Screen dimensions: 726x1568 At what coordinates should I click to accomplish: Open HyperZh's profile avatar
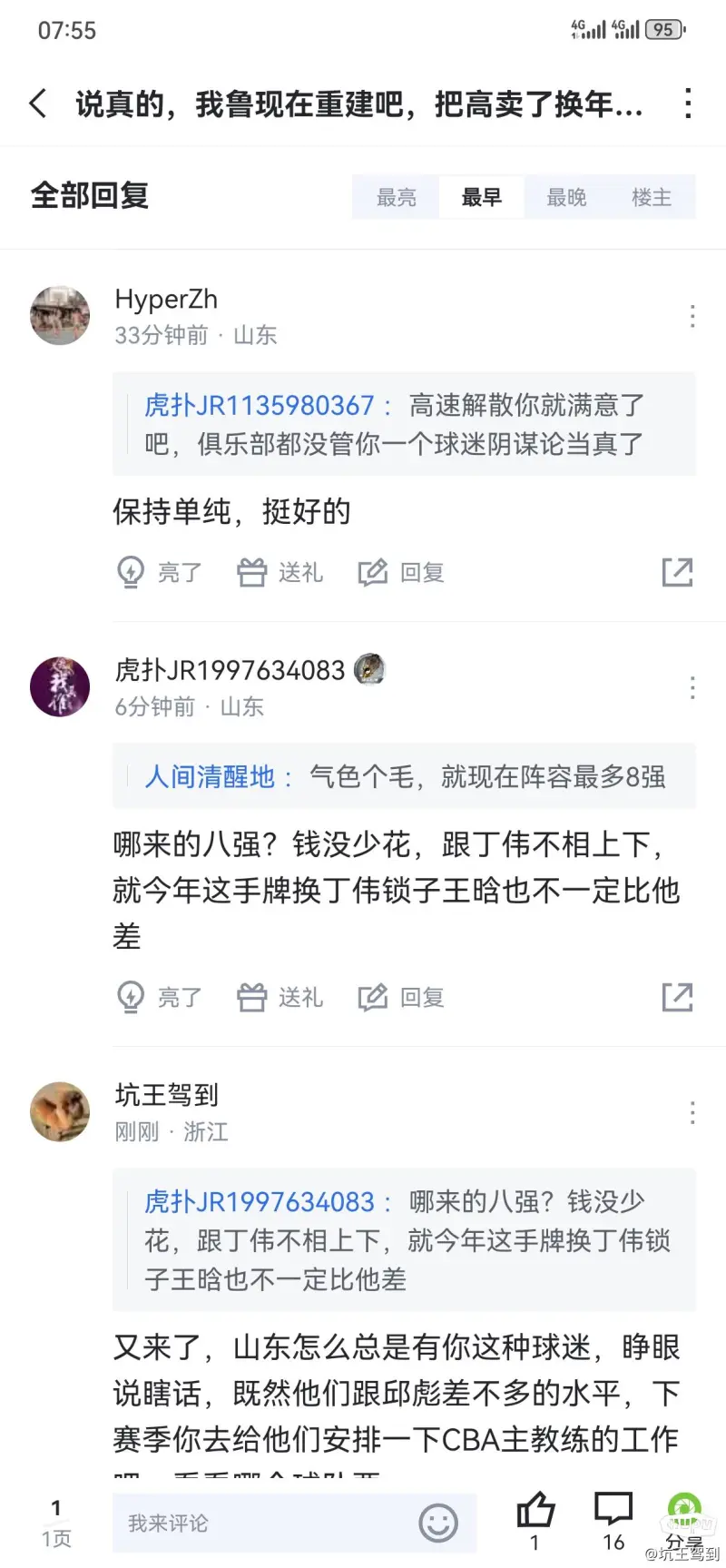[x=60, y=316]
